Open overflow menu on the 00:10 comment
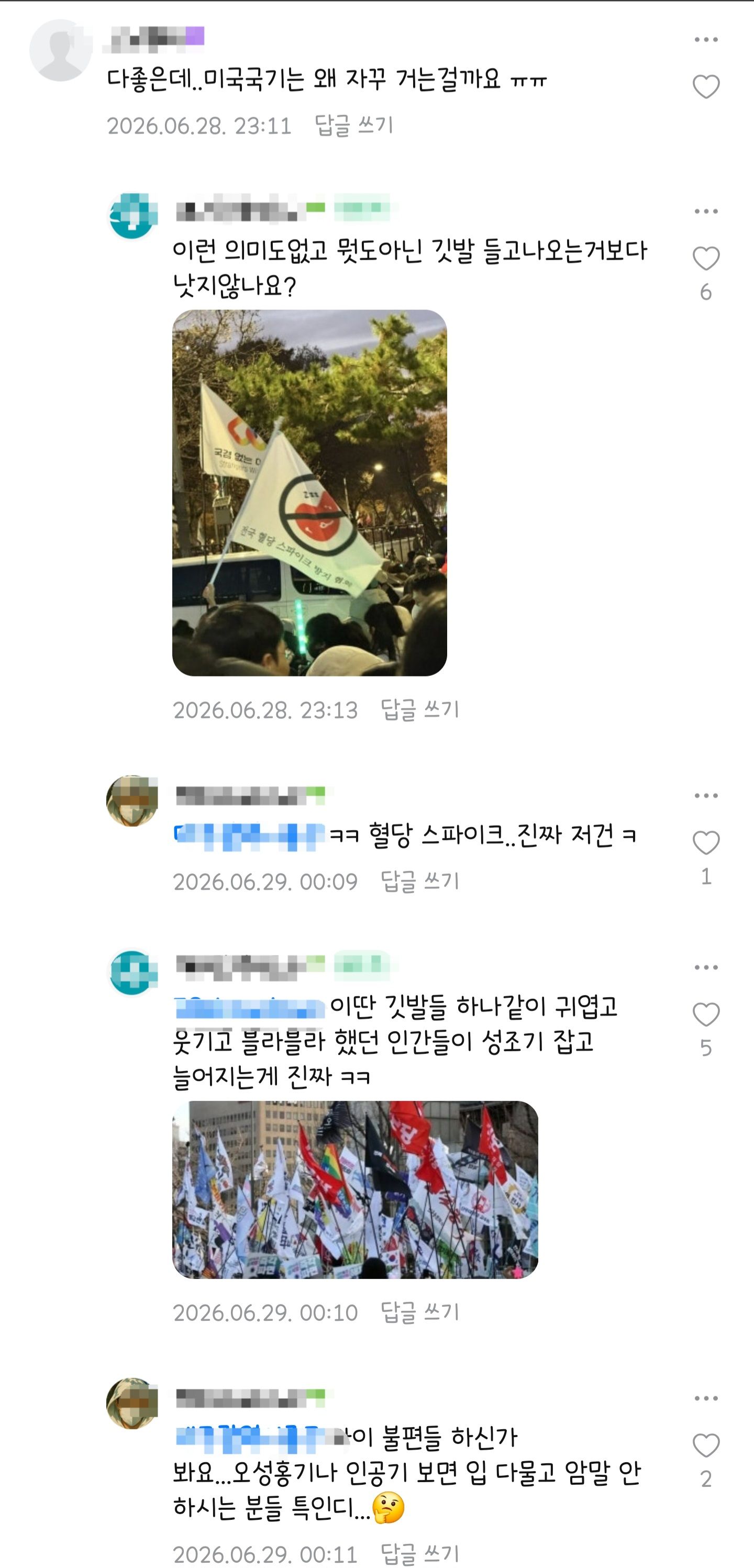This screenshot has height=1568, width=754. 706,967
